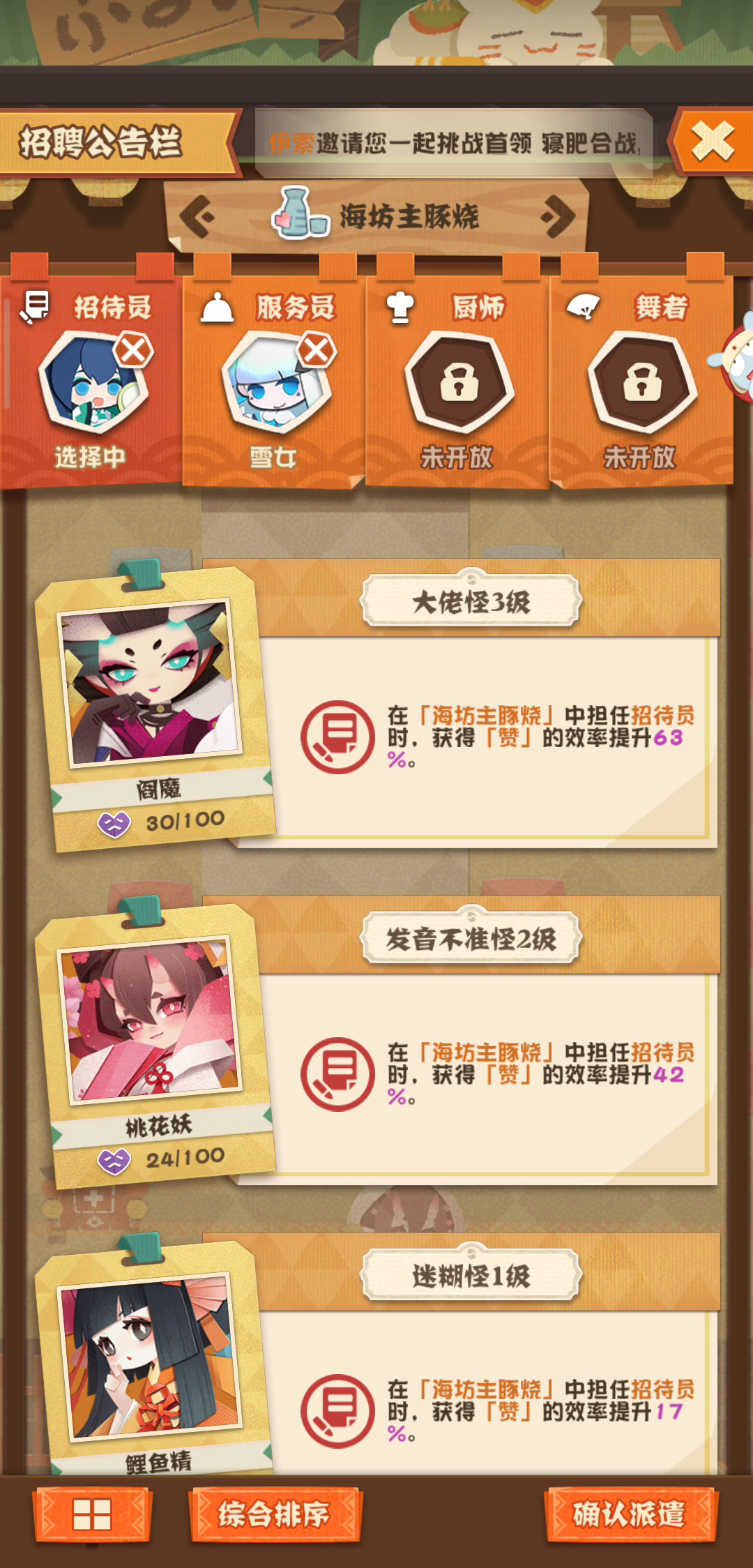Open the 综合排序 sorting options
This screenshot has width=753, height=1568.
(x=275, y=1515)
